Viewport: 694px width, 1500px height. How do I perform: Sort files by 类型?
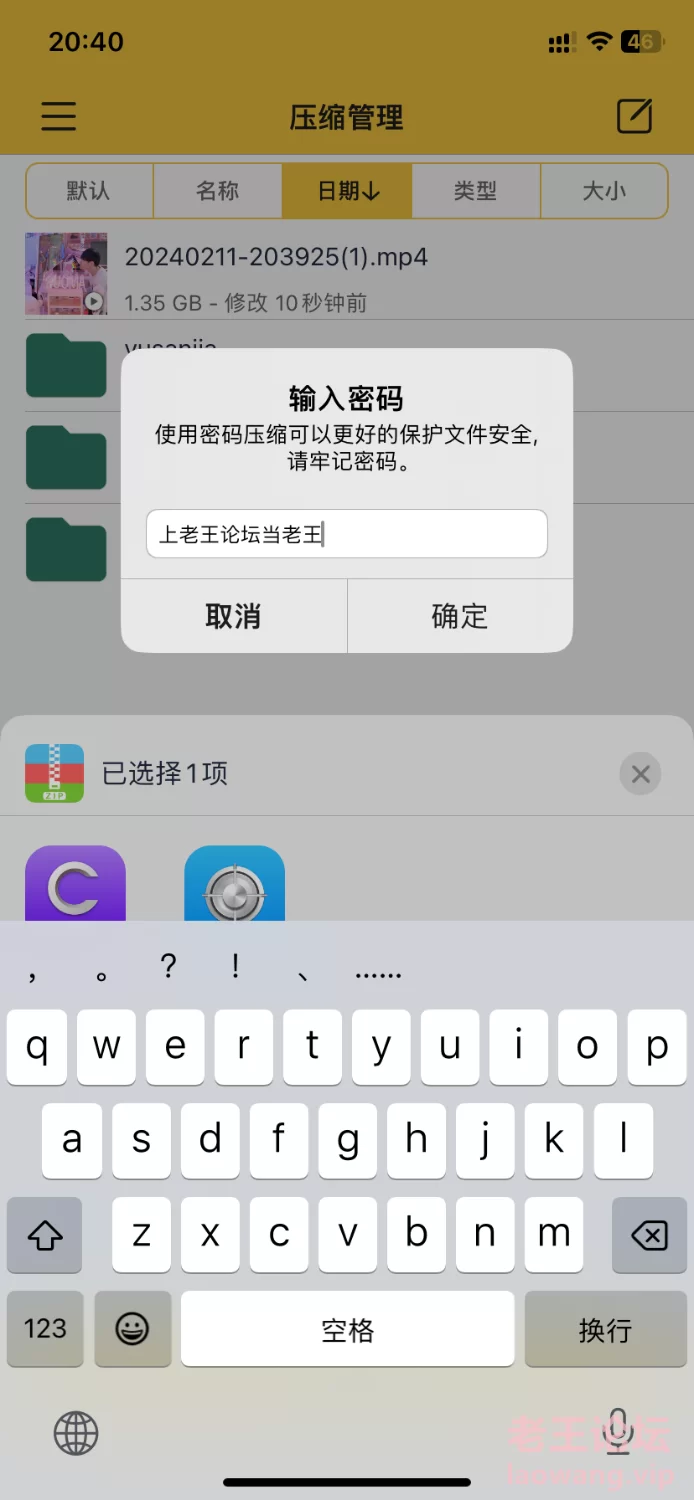pyautogui.click(x=475, y=190)
